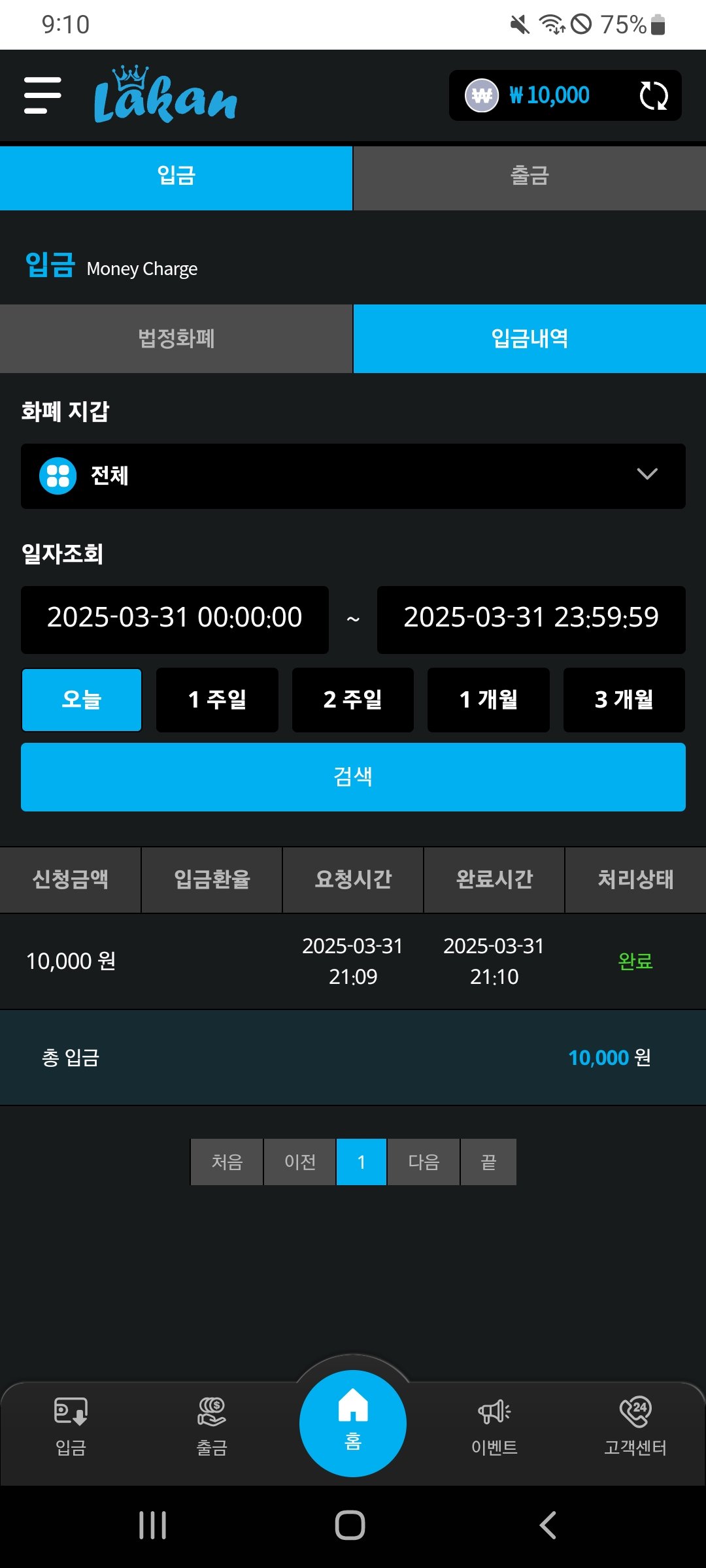Choose the 2 주일 range

(353, 700)
